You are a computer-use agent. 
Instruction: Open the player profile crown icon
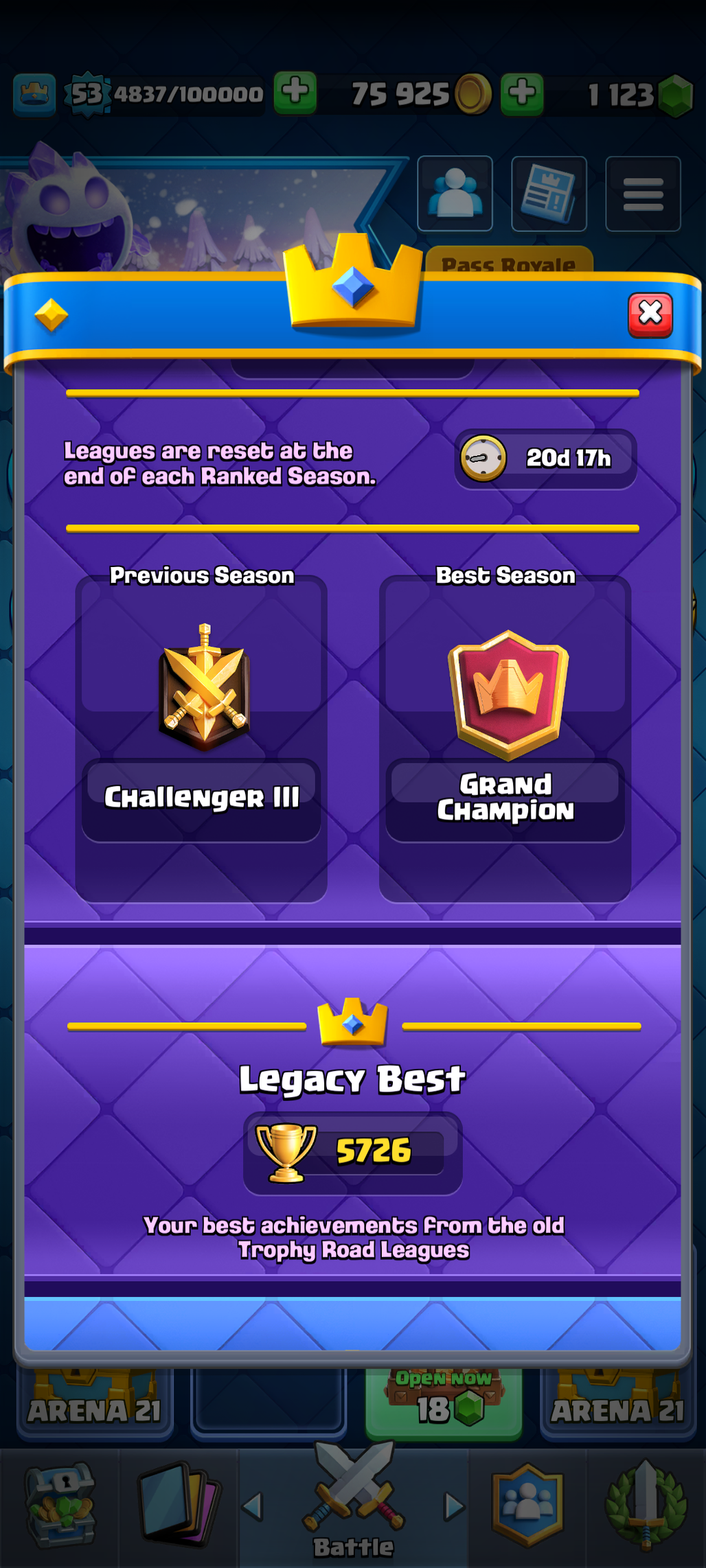coord(34,94)
